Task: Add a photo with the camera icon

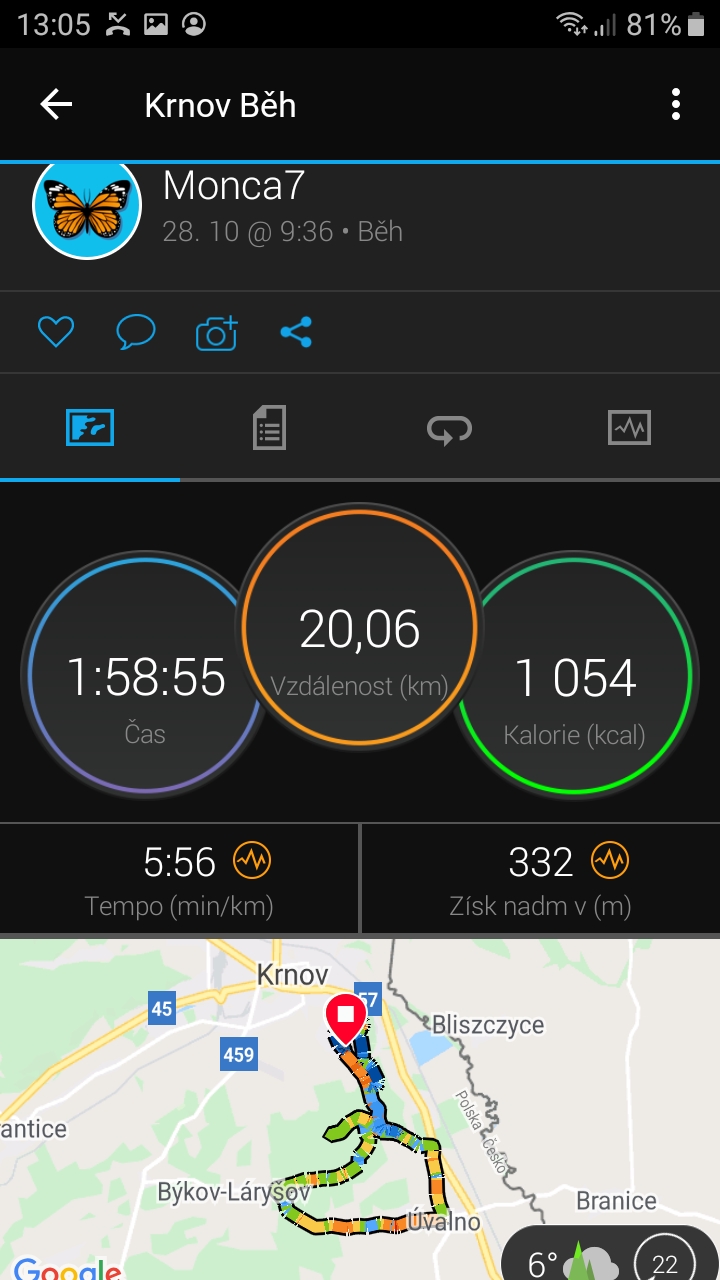Action: (x=216, y=332)
